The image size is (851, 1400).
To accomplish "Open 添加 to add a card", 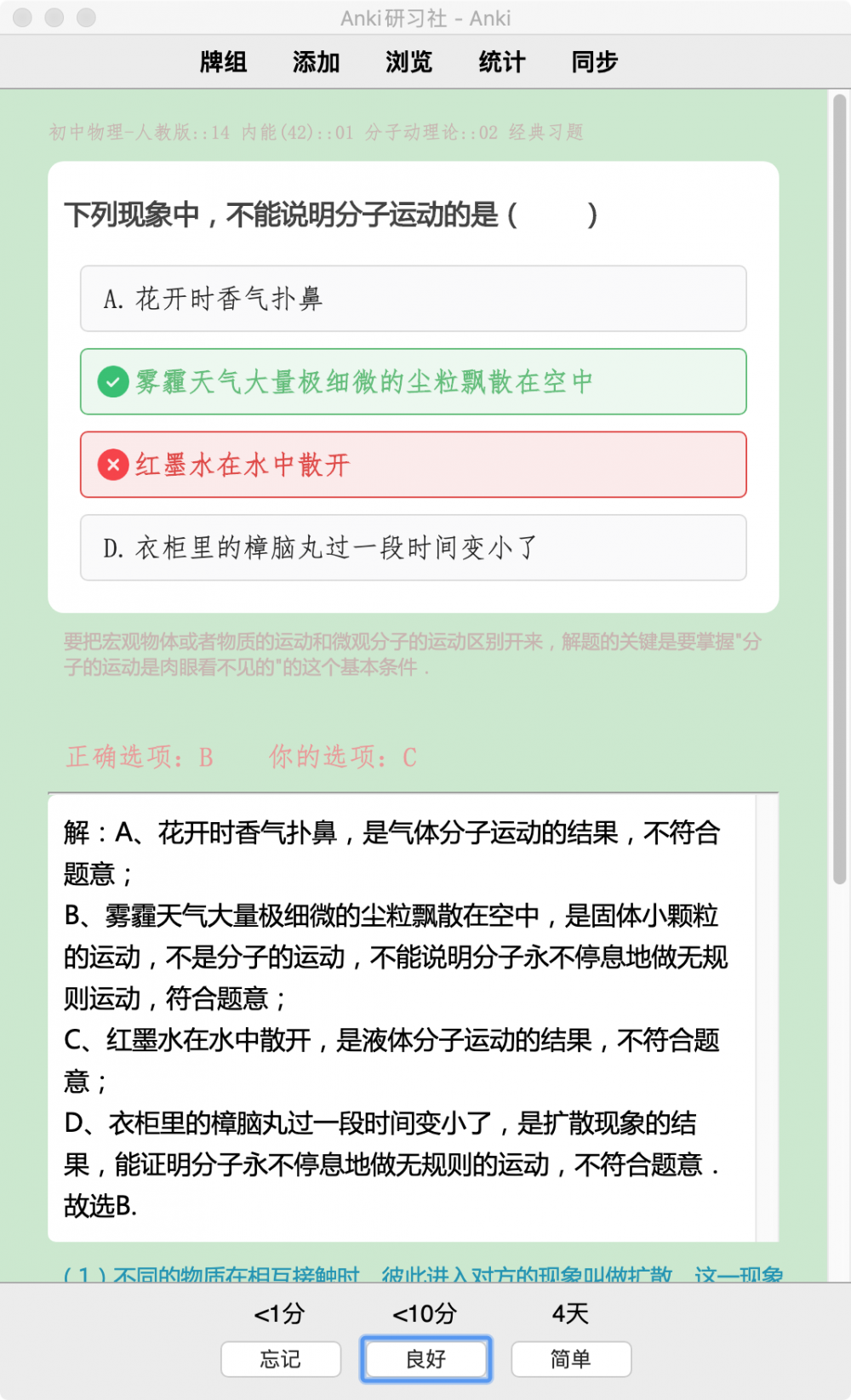I will coord(316,62).
